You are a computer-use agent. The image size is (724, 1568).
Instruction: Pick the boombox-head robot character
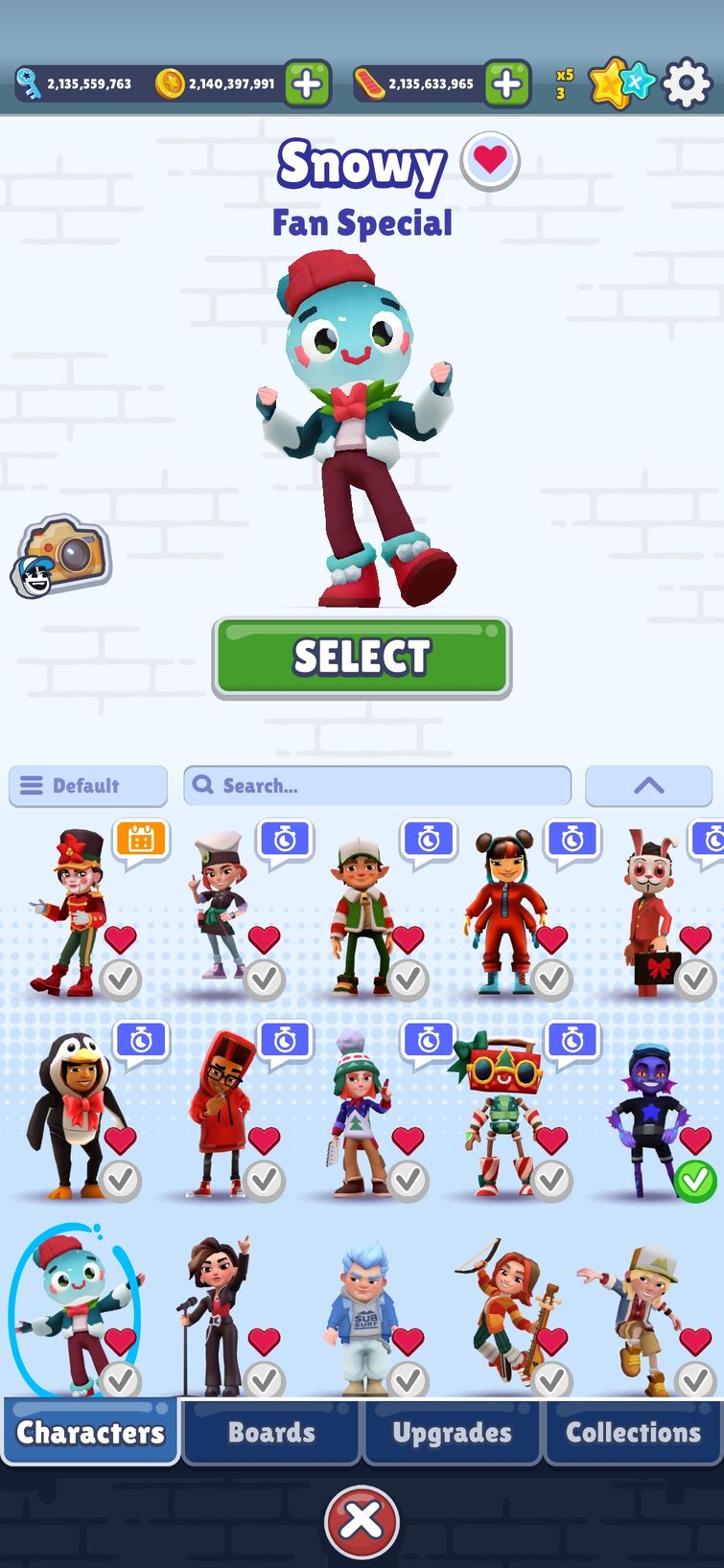[502, 1112]
